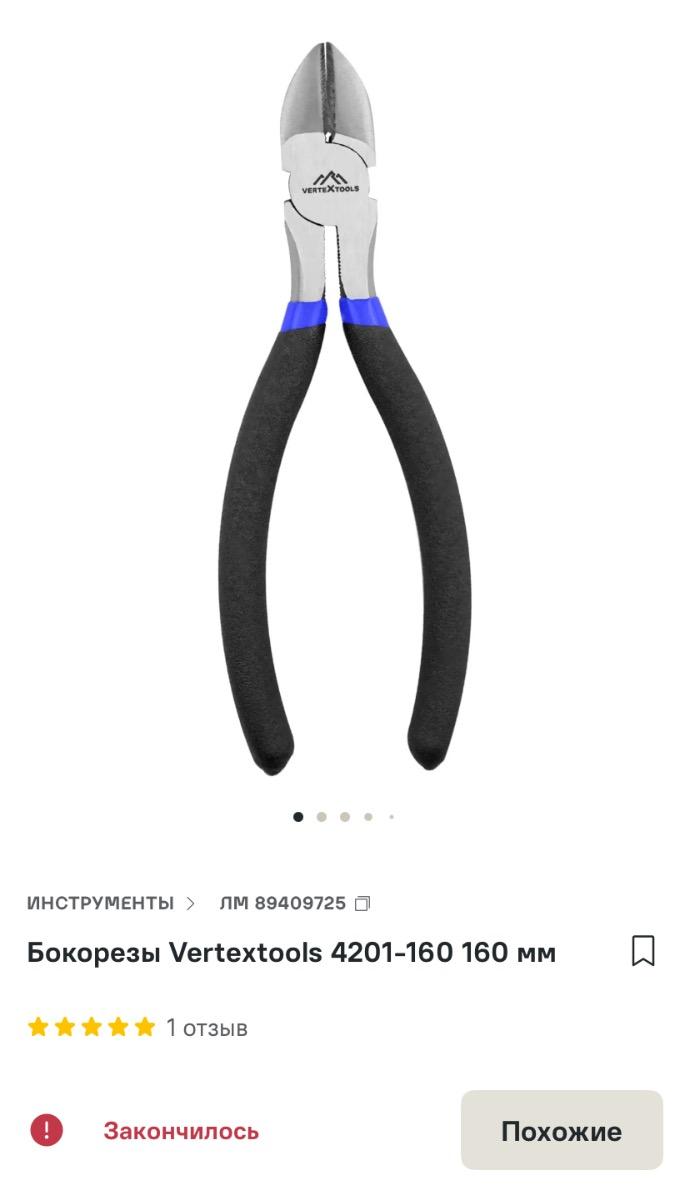The width and height of the screenshot is (690, 1200).
Task: Tap the Похожие button
Action: point(561,1131)
